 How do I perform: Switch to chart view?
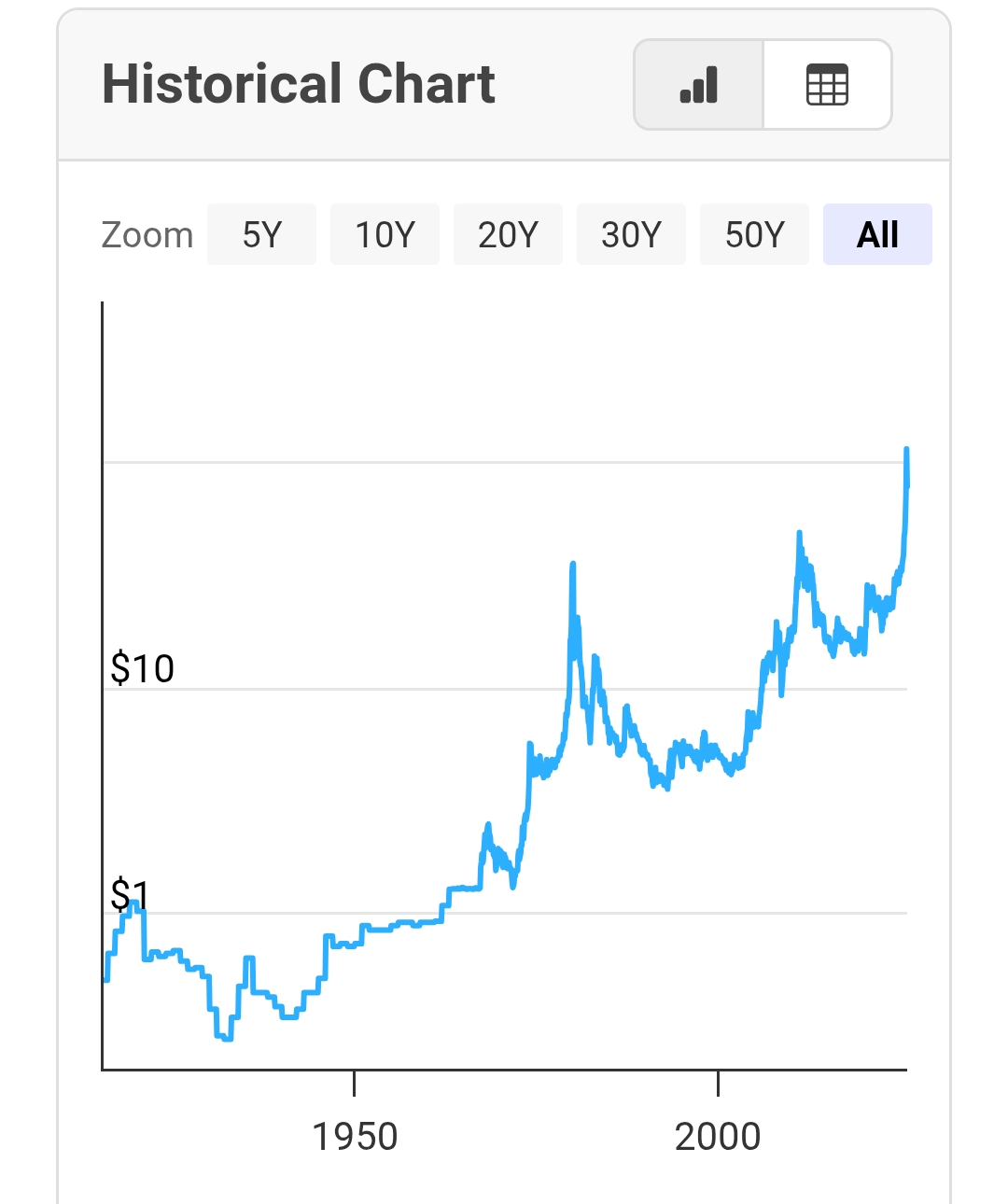click(x=699, y=85)
